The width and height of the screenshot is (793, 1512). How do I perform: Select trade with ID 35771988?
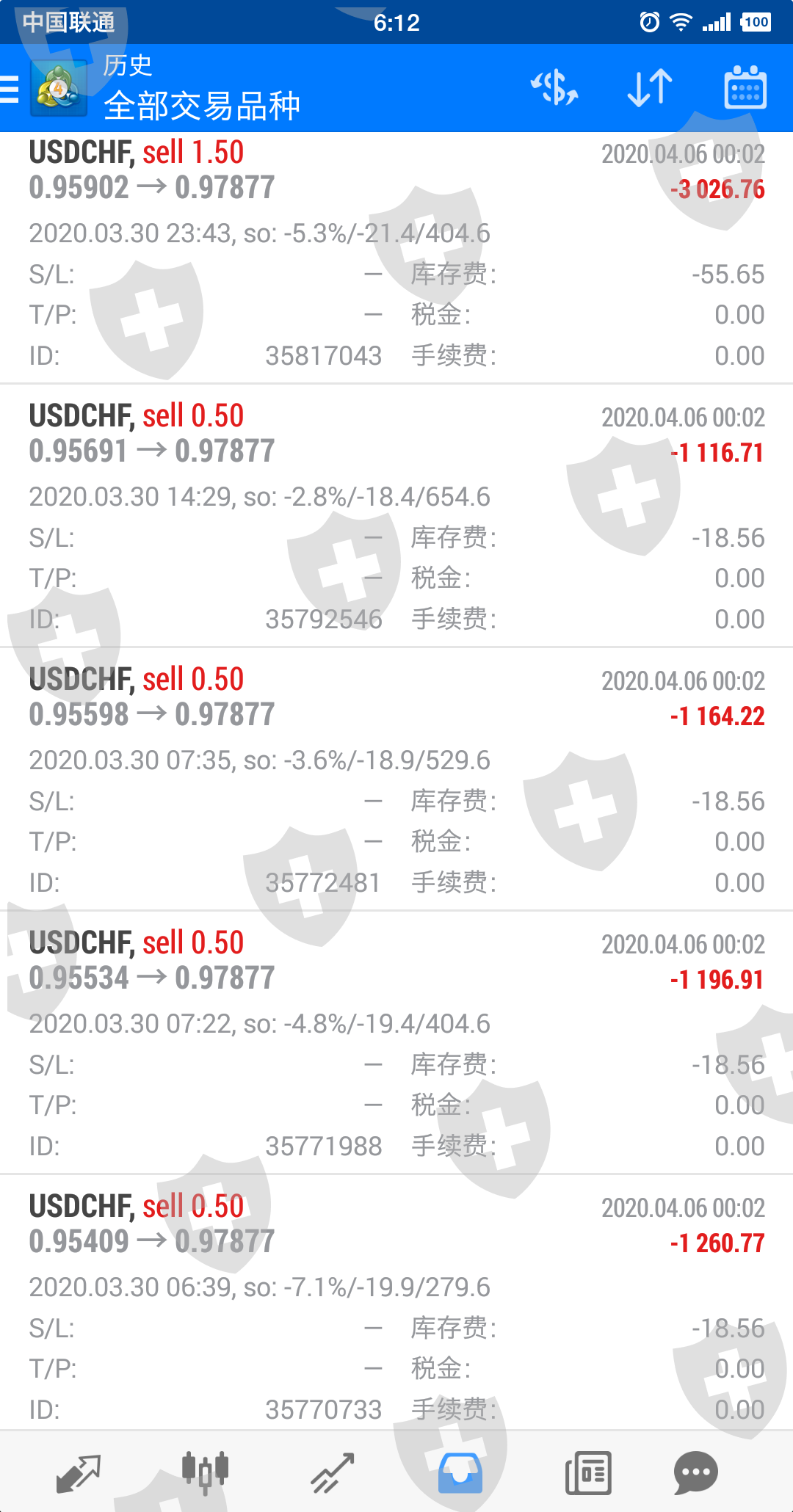coord(396,1043)
